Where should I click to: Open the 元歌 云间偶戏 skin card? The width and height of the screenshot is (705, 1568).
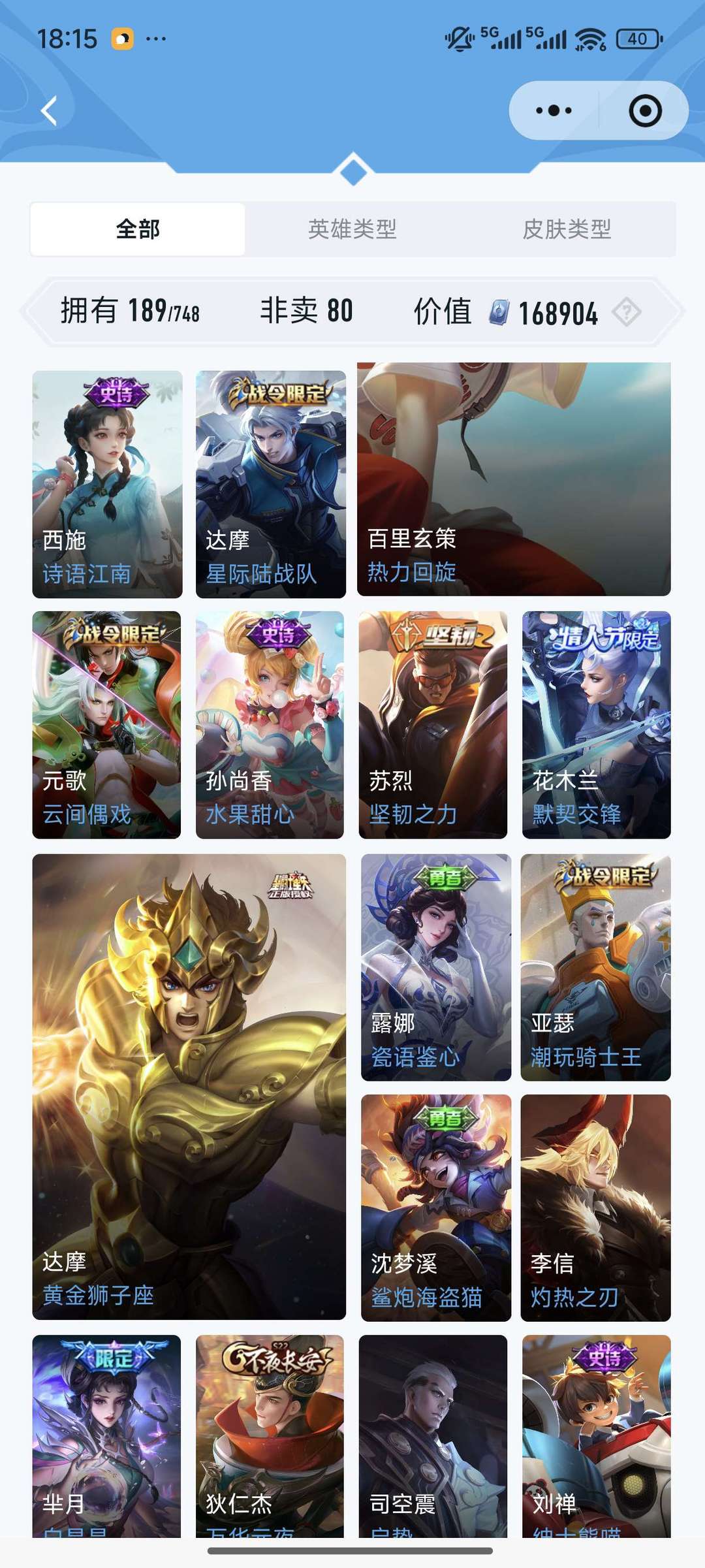[106, 724]
